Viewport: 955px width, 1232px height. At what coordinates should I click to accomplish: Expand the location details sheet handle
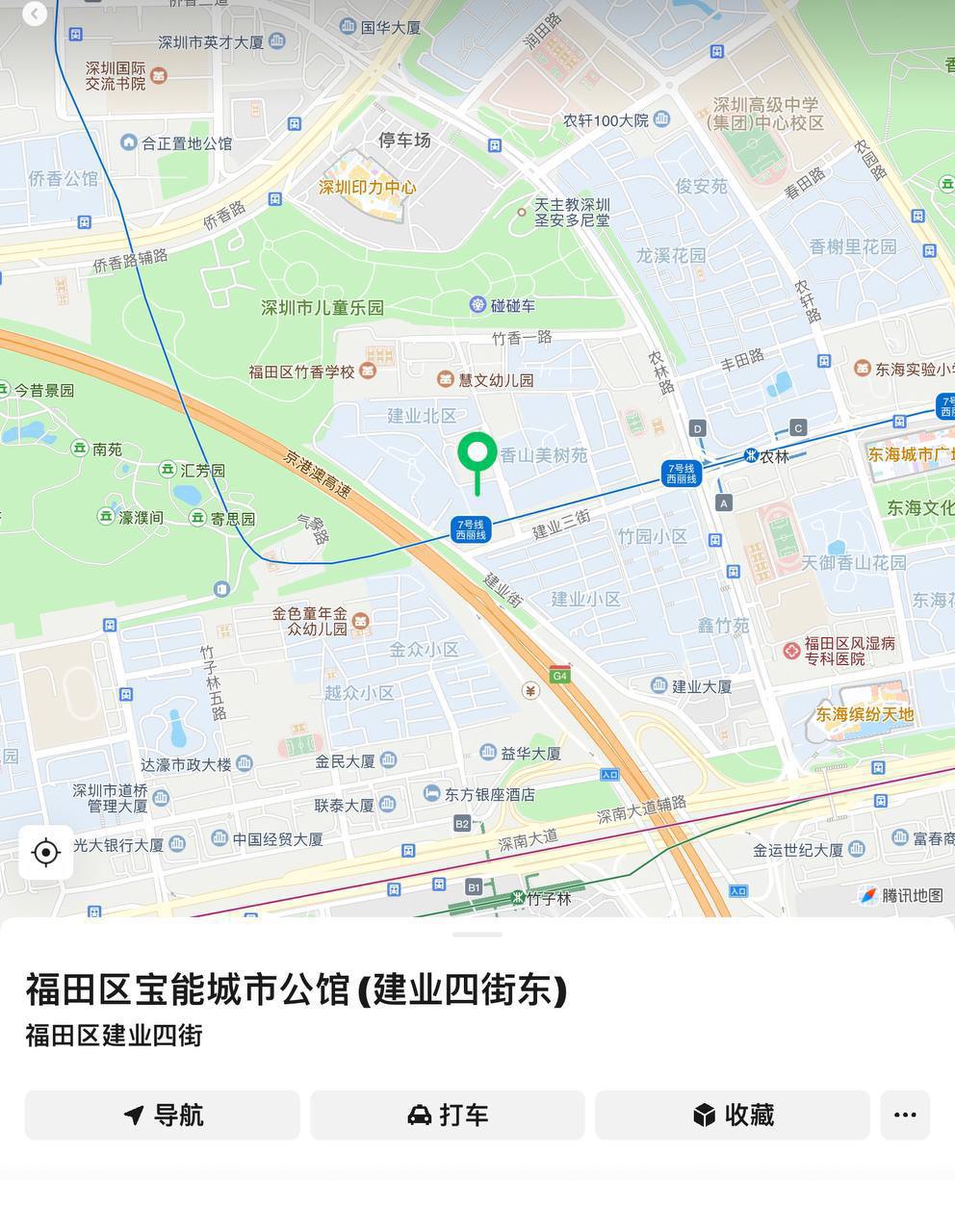click(x=477, y=934)
